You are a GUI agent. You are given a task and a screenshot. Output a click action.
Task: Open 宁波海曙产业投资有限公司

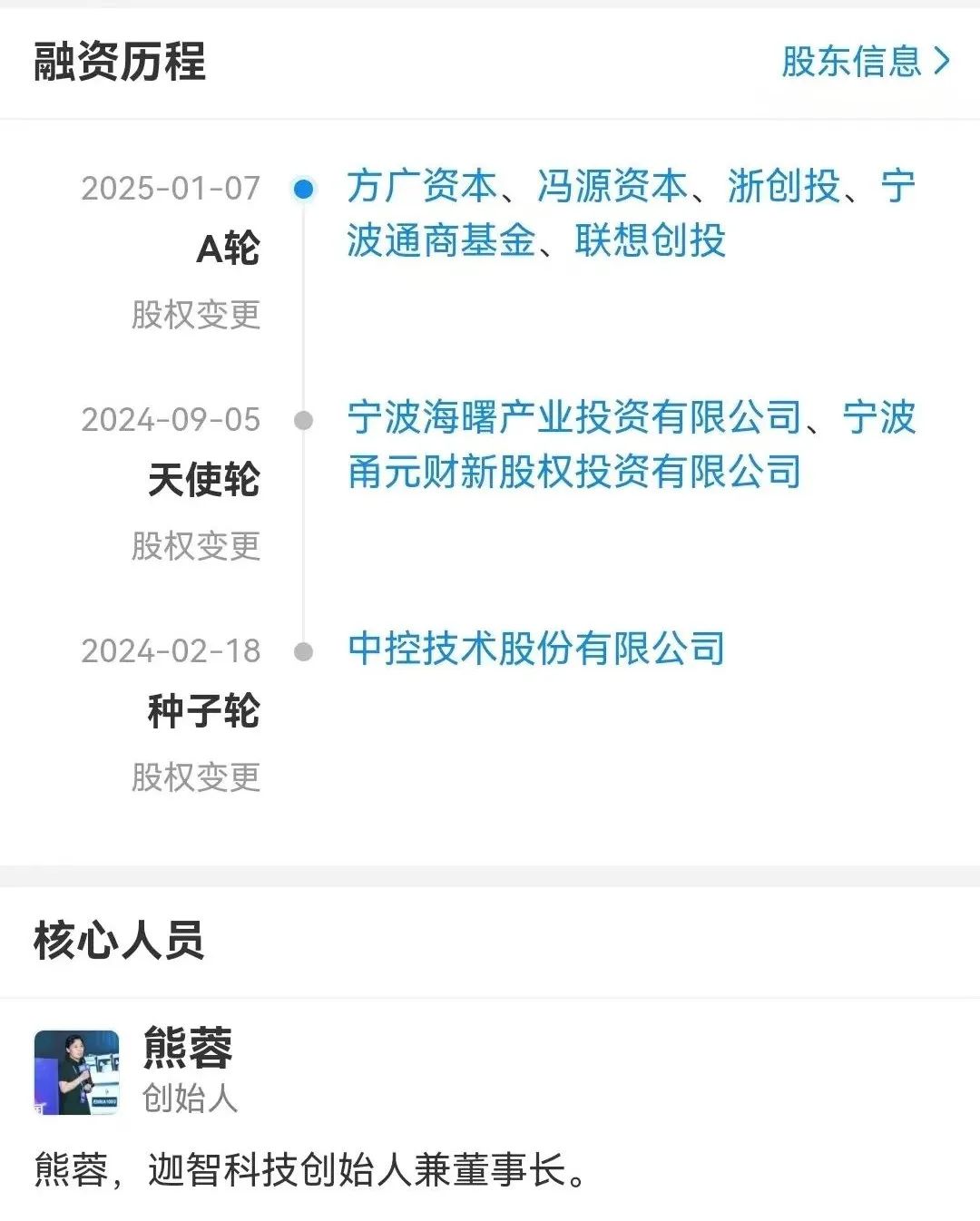(x=575, y=418)
